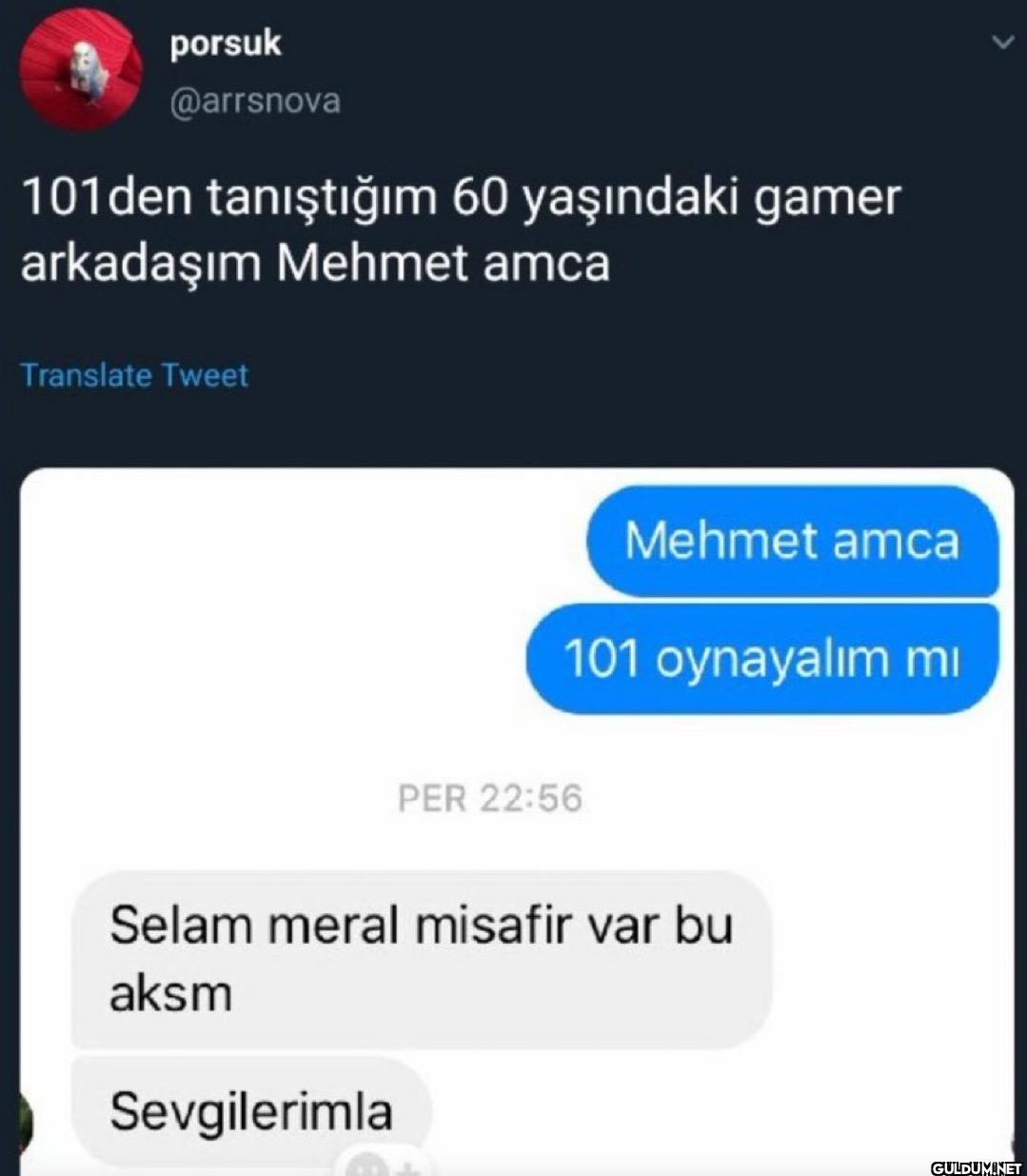Open the @arrsnova profile handle
Viewport: 1027px width, 1176px height.
255,101
